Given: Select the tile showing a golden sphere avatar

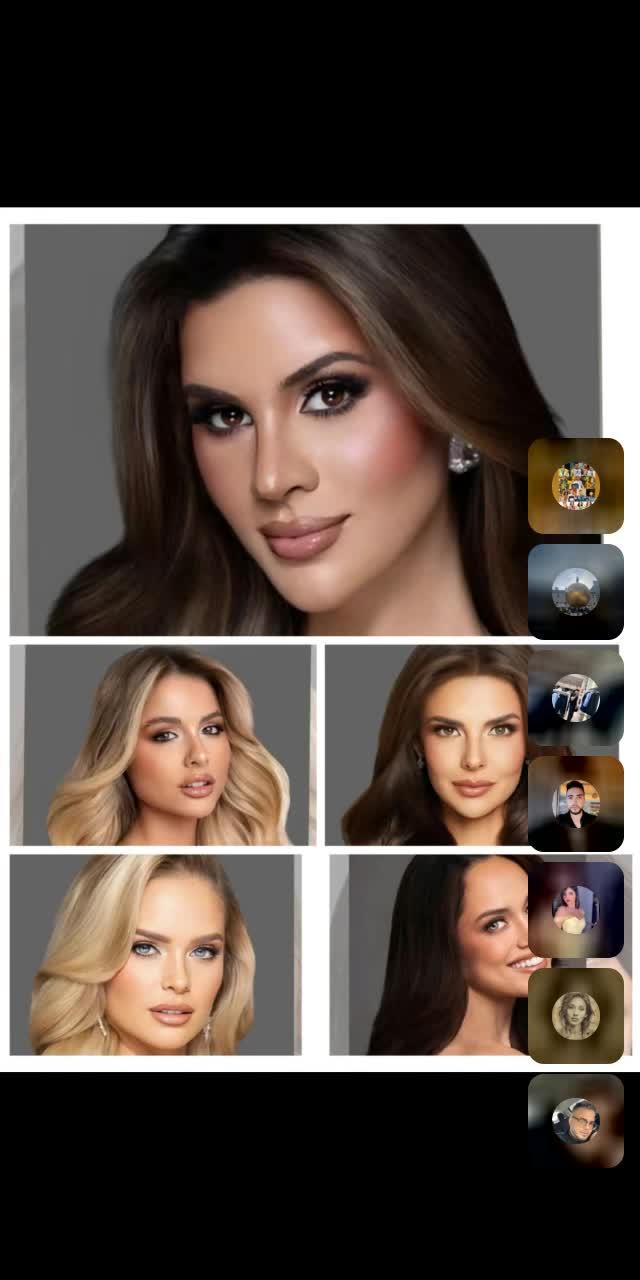Looking at the screenshot, I should pyautogui.click(x=576, y=592).
